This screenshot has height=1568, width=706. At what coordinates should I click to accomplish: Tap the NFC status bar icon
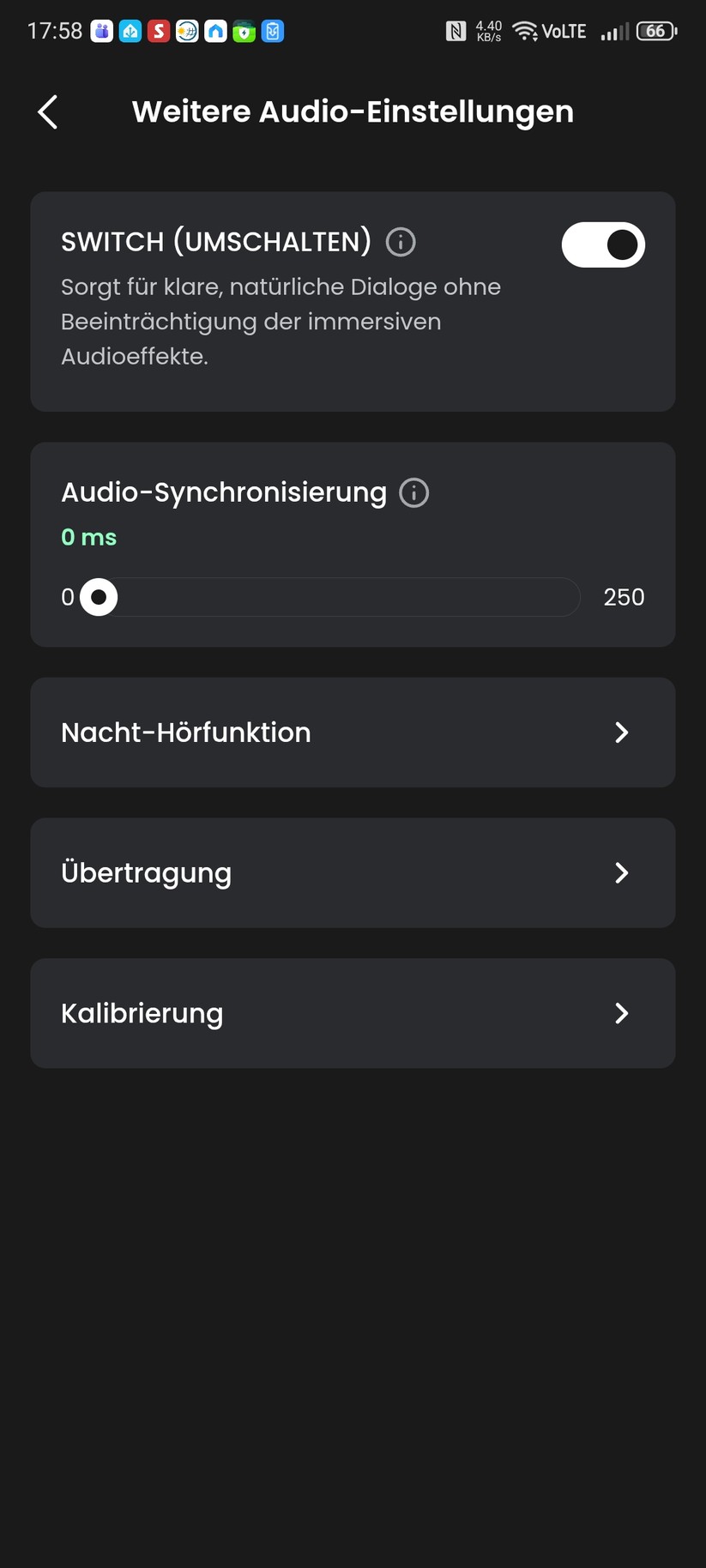click(456, 30)
